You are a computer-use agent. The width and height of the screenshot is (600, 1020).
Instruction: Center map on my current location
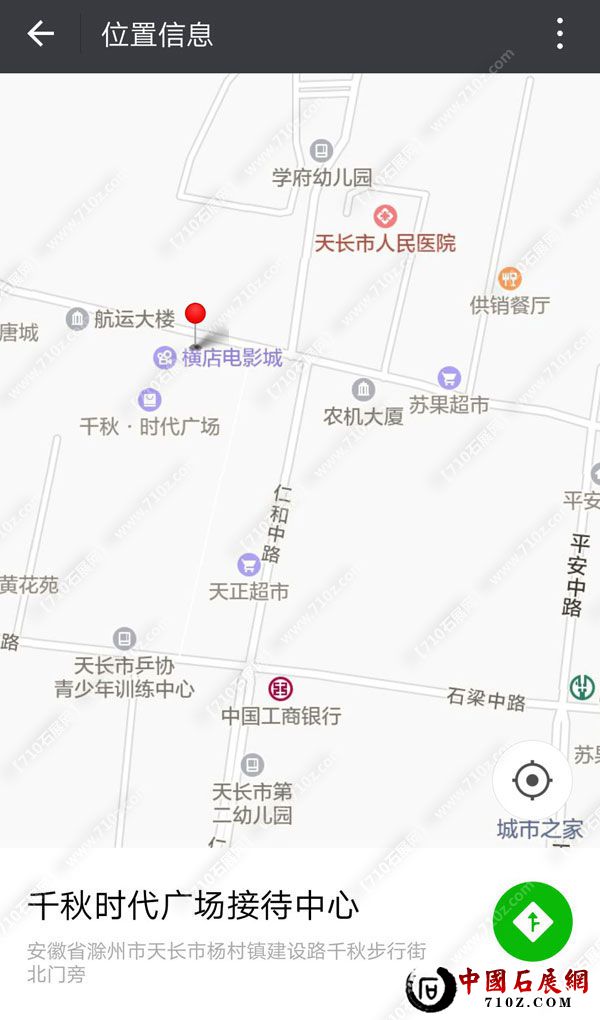tap(532, 780)
